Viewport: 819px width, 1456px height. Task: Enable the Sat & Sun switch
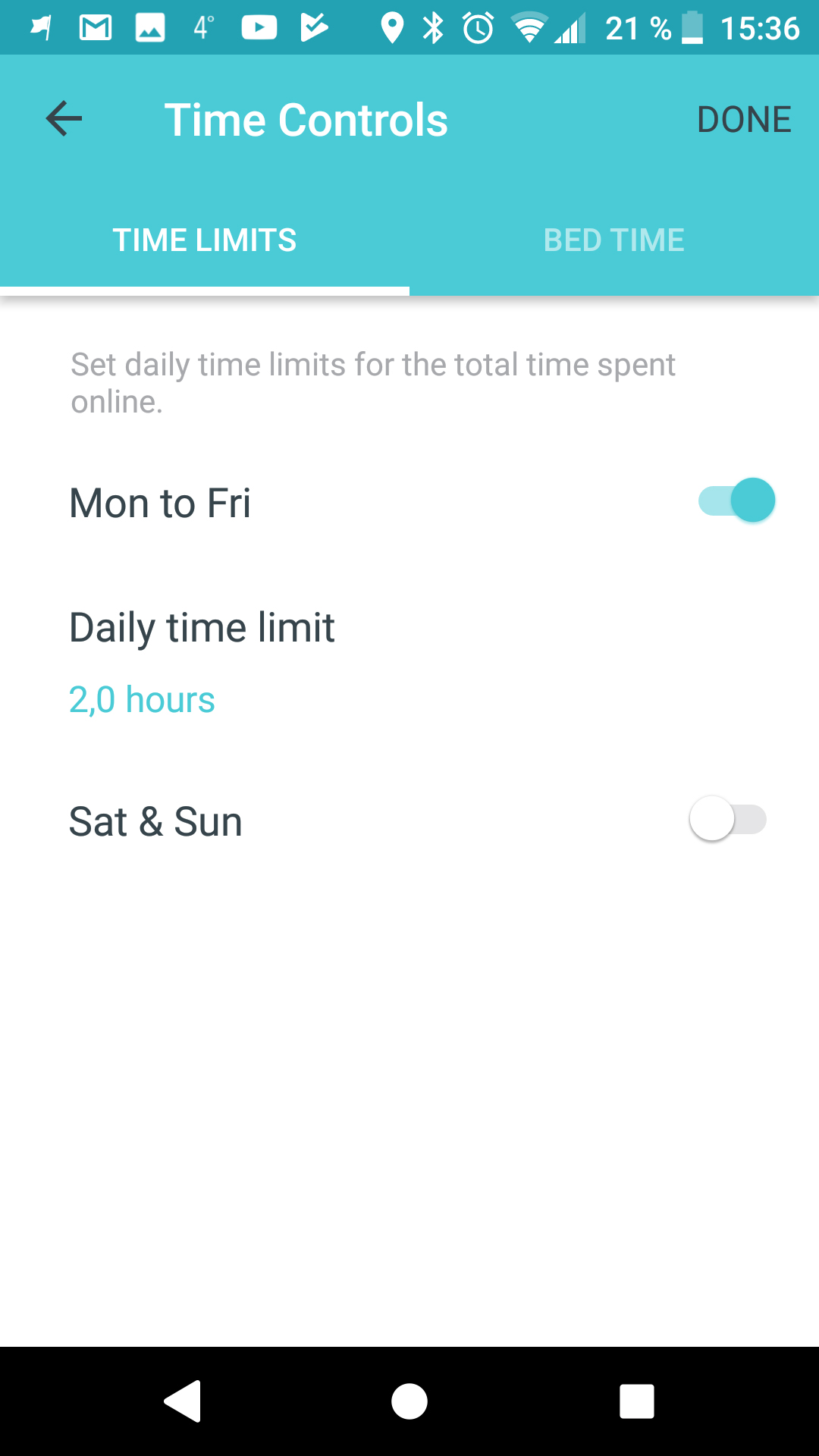tap(728, 819)
